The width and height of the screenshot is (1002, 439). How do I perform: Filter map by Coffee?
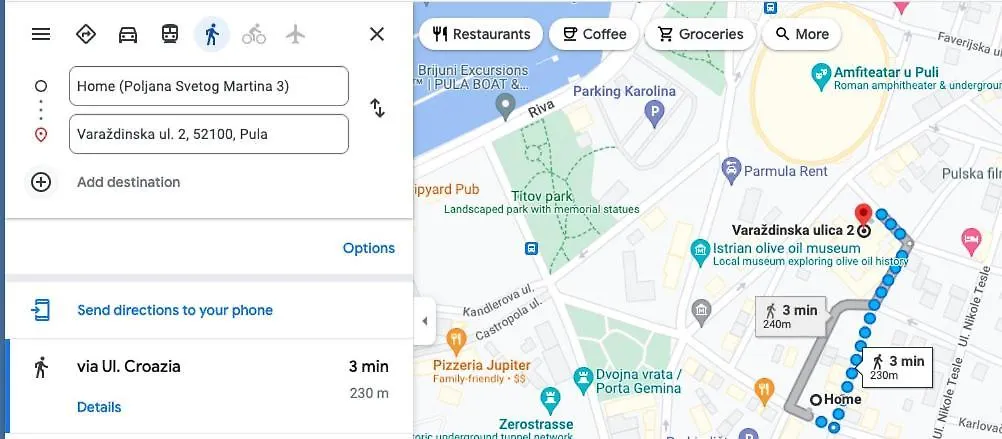tap(595, 34)
